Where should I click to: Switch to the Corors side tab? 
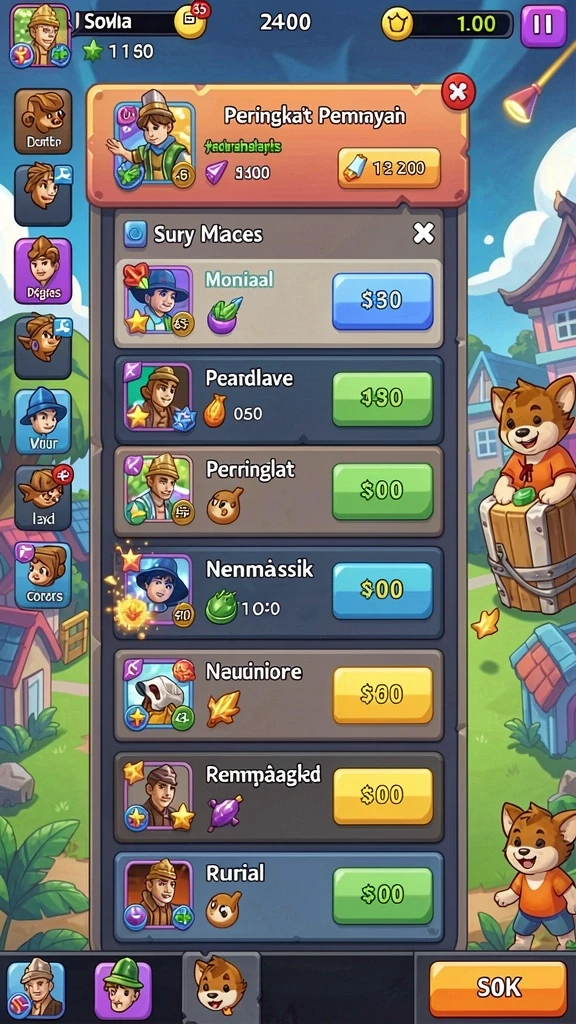coord(43,575)
